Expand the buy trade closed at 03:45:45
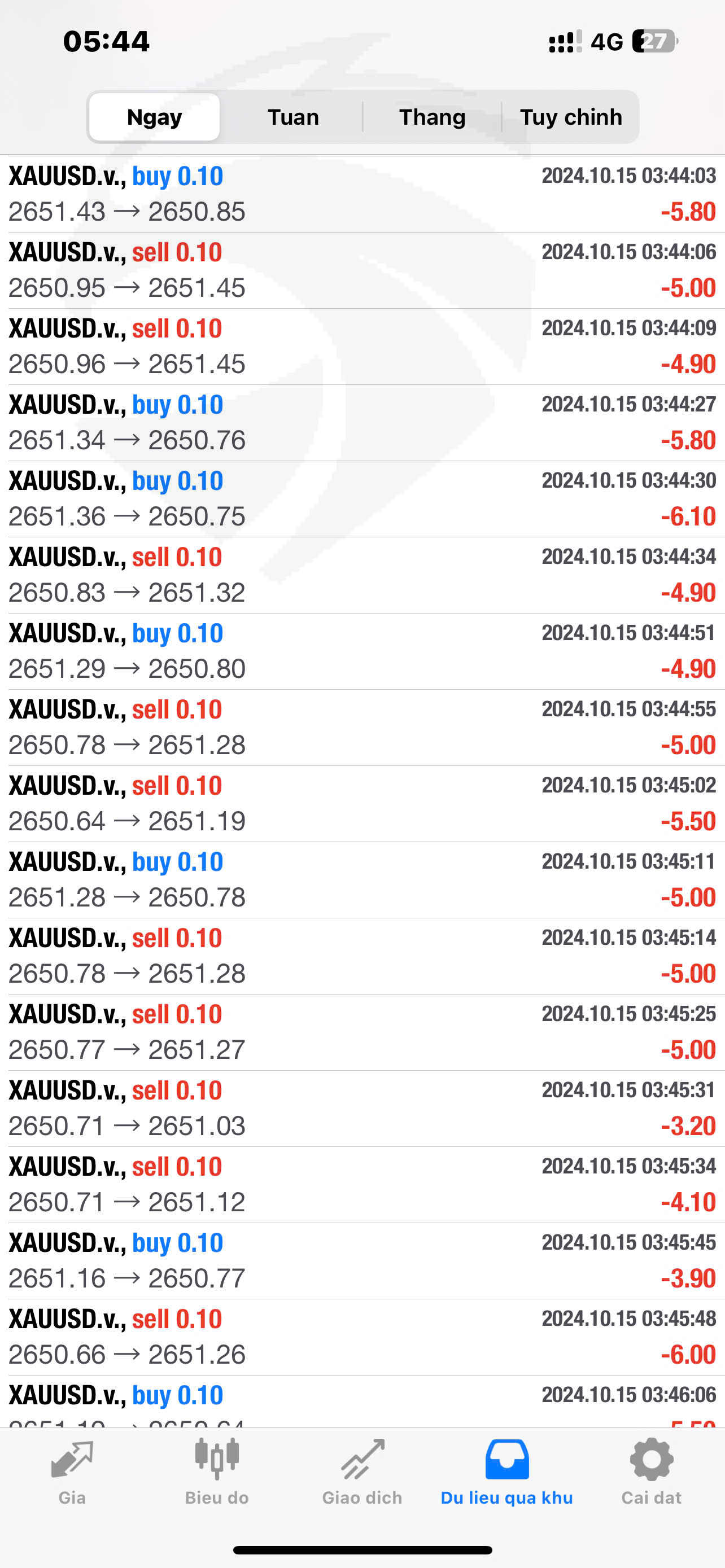725x1568 pixels. pyautogui.click(x=362, y=1260)
